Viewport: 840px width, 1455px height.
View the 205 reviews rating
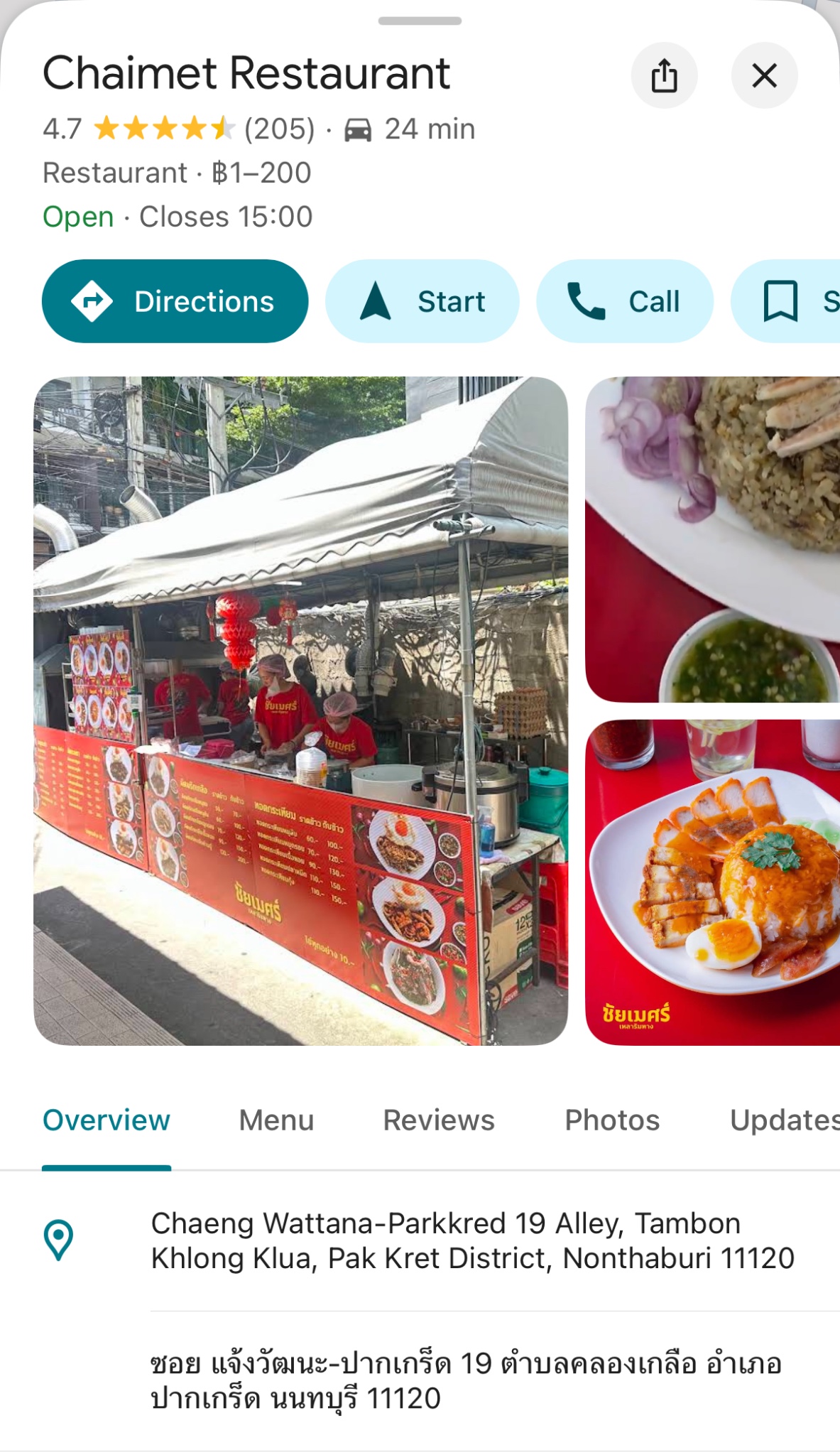pyautogui.click(x=278, y=129)
